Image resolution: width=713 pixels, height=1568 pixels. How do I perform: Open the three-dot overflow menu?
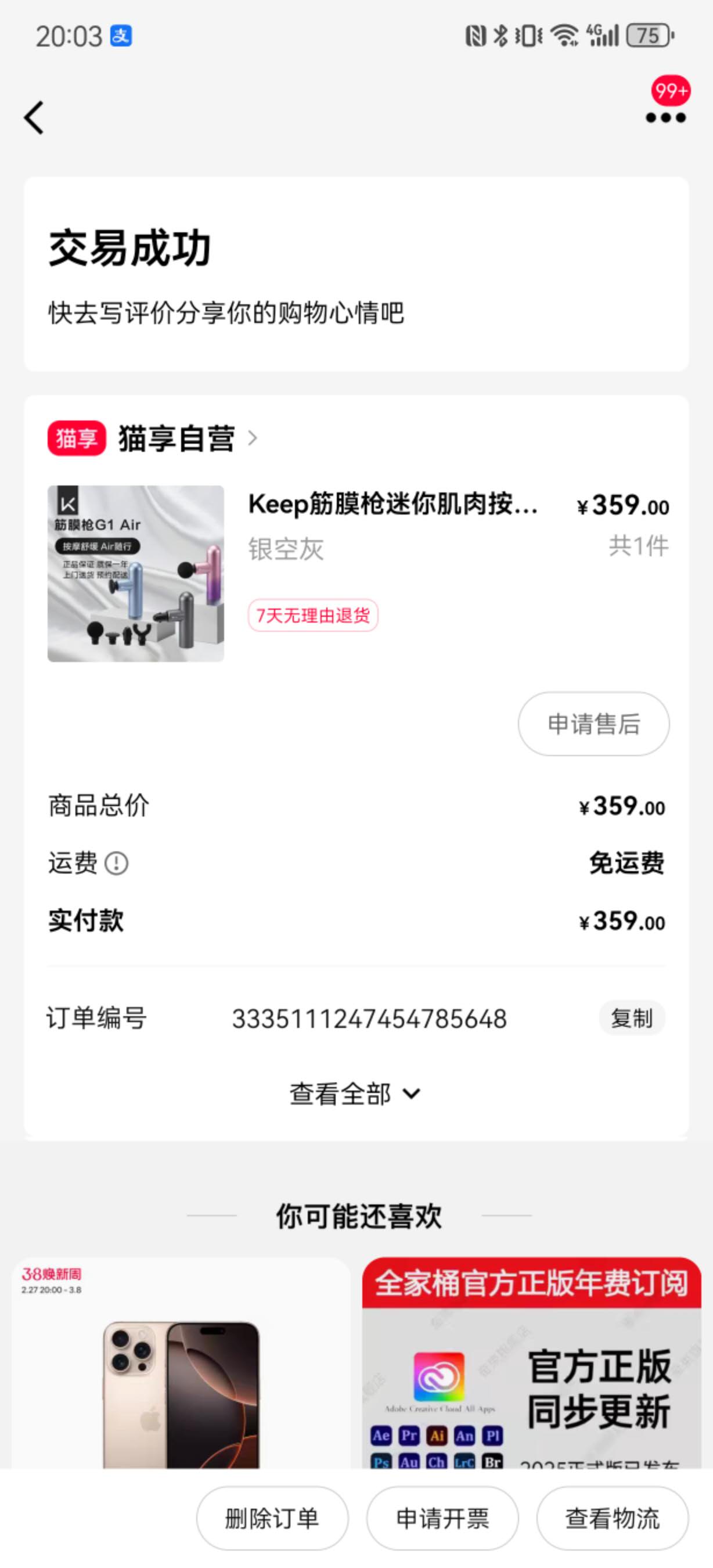coord(665,117)
